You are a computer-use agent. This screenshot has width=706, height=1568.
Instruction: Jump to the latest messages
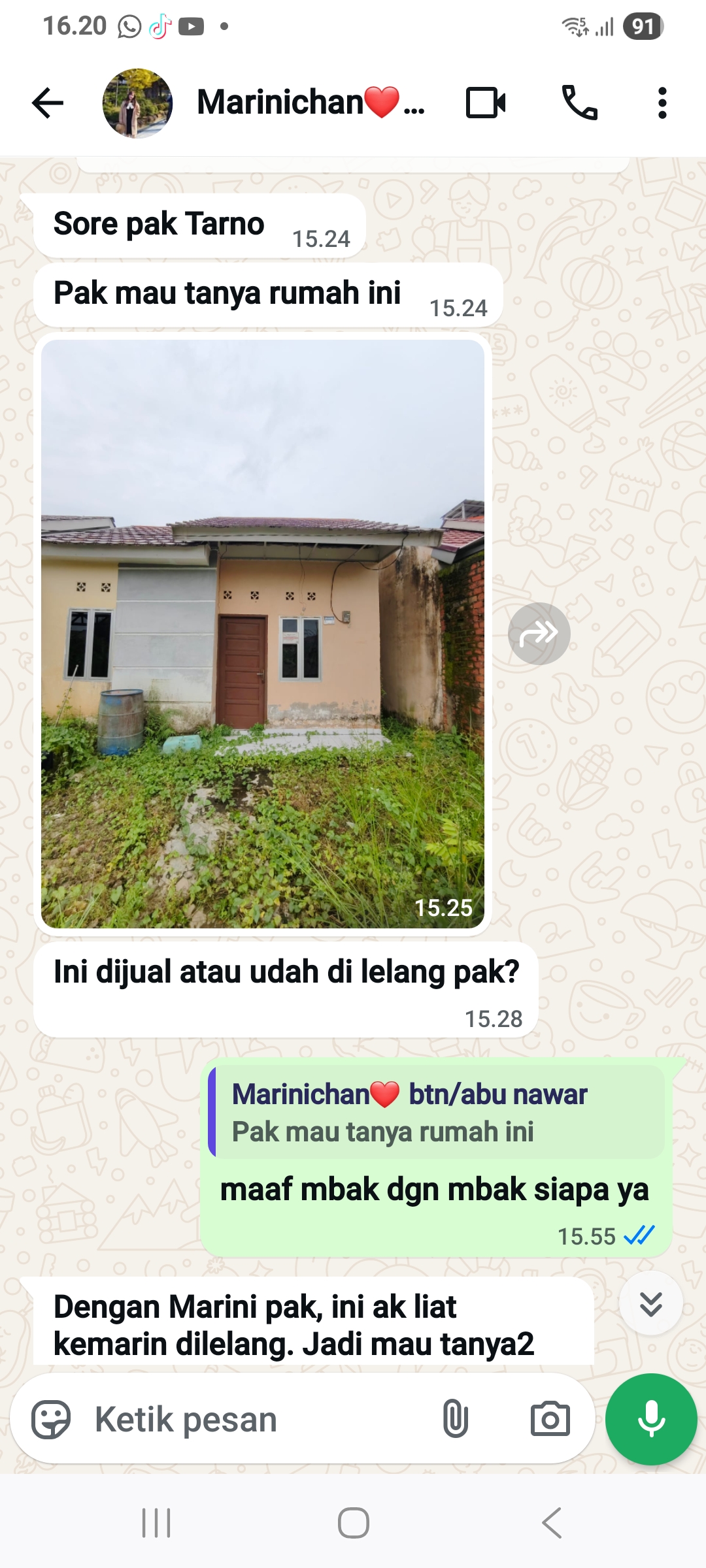pos(650,1303)
